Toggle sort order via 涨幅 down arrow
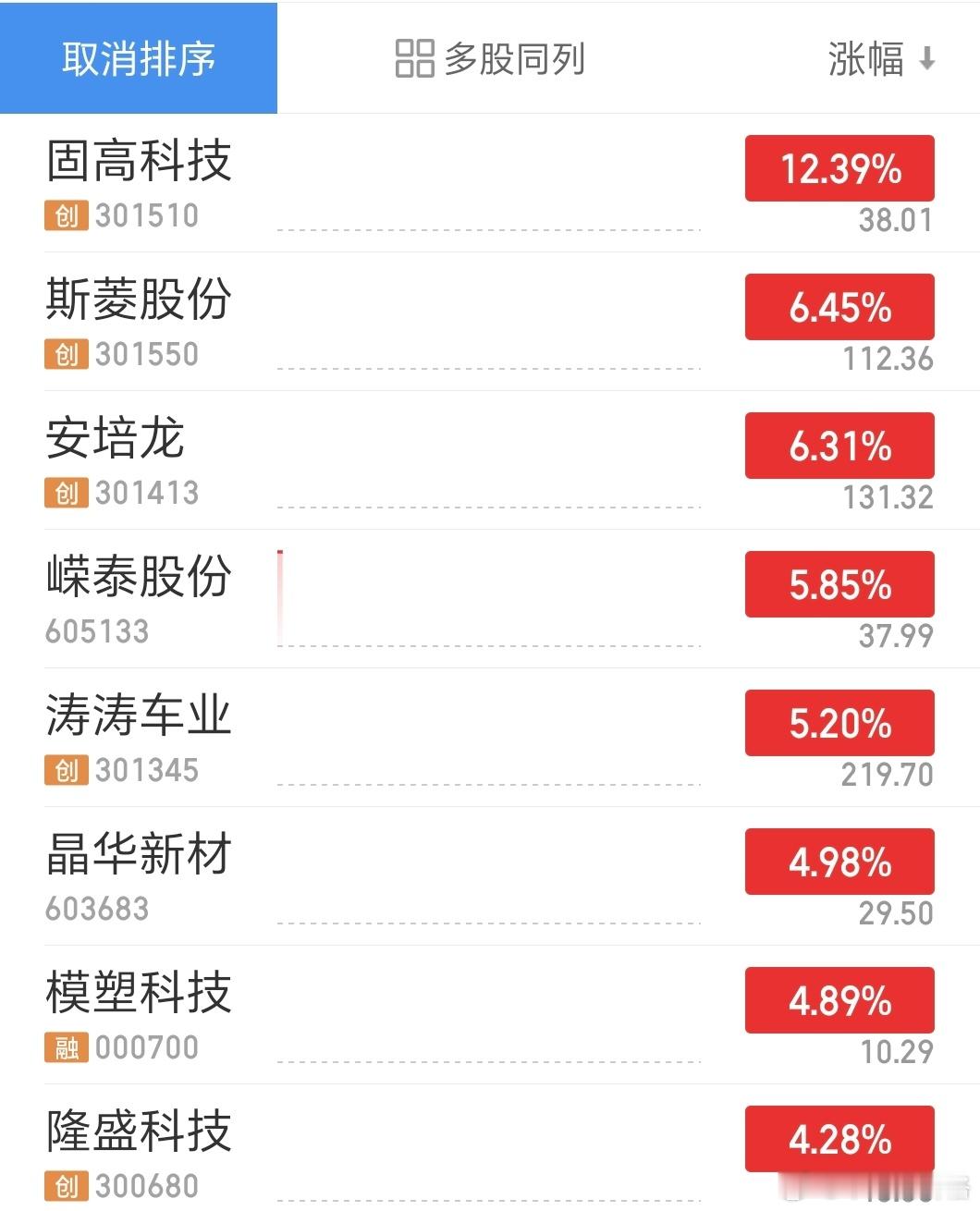 coord(925,57)
